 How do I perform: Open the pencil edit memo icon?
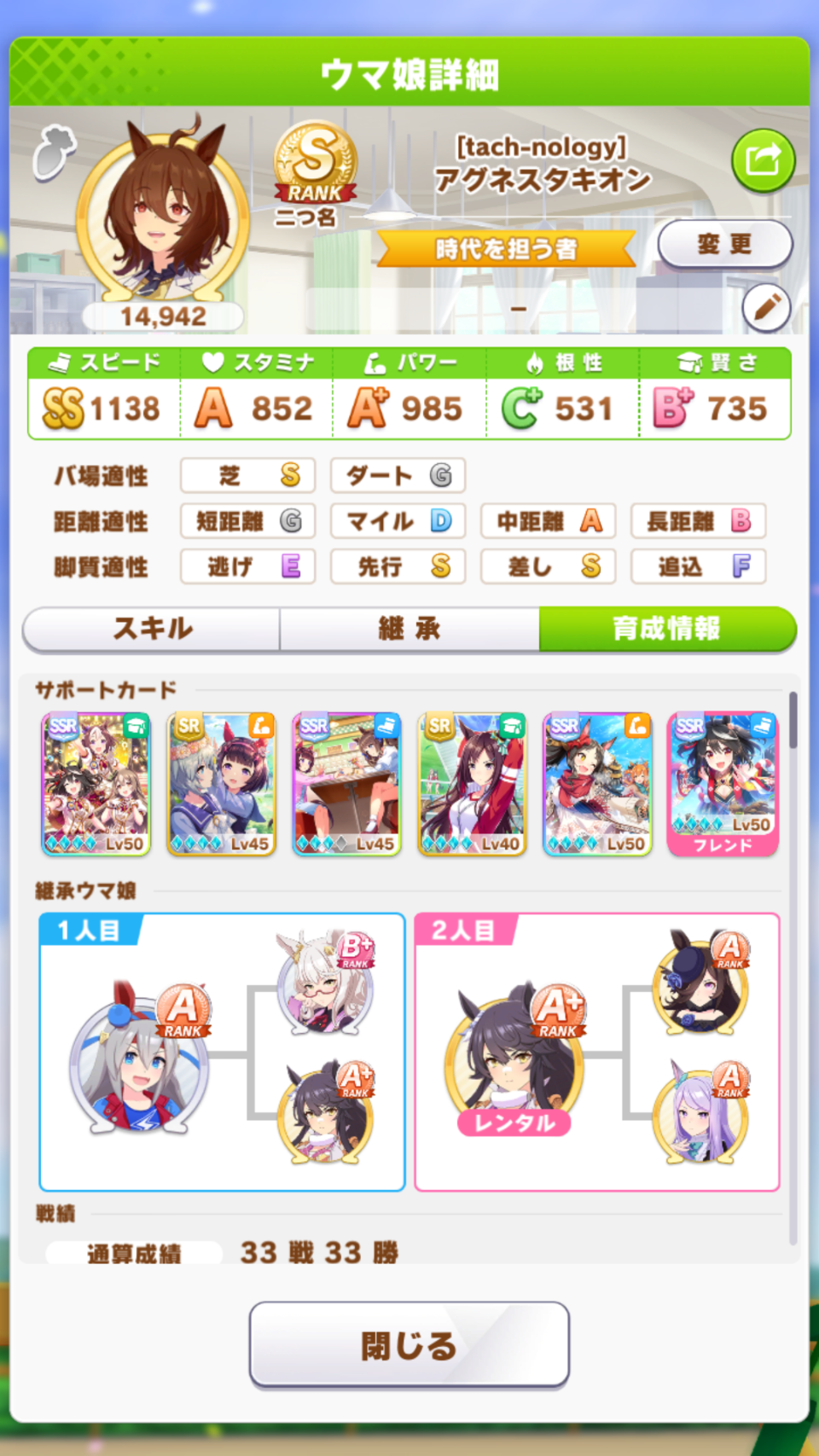point(766,307)
